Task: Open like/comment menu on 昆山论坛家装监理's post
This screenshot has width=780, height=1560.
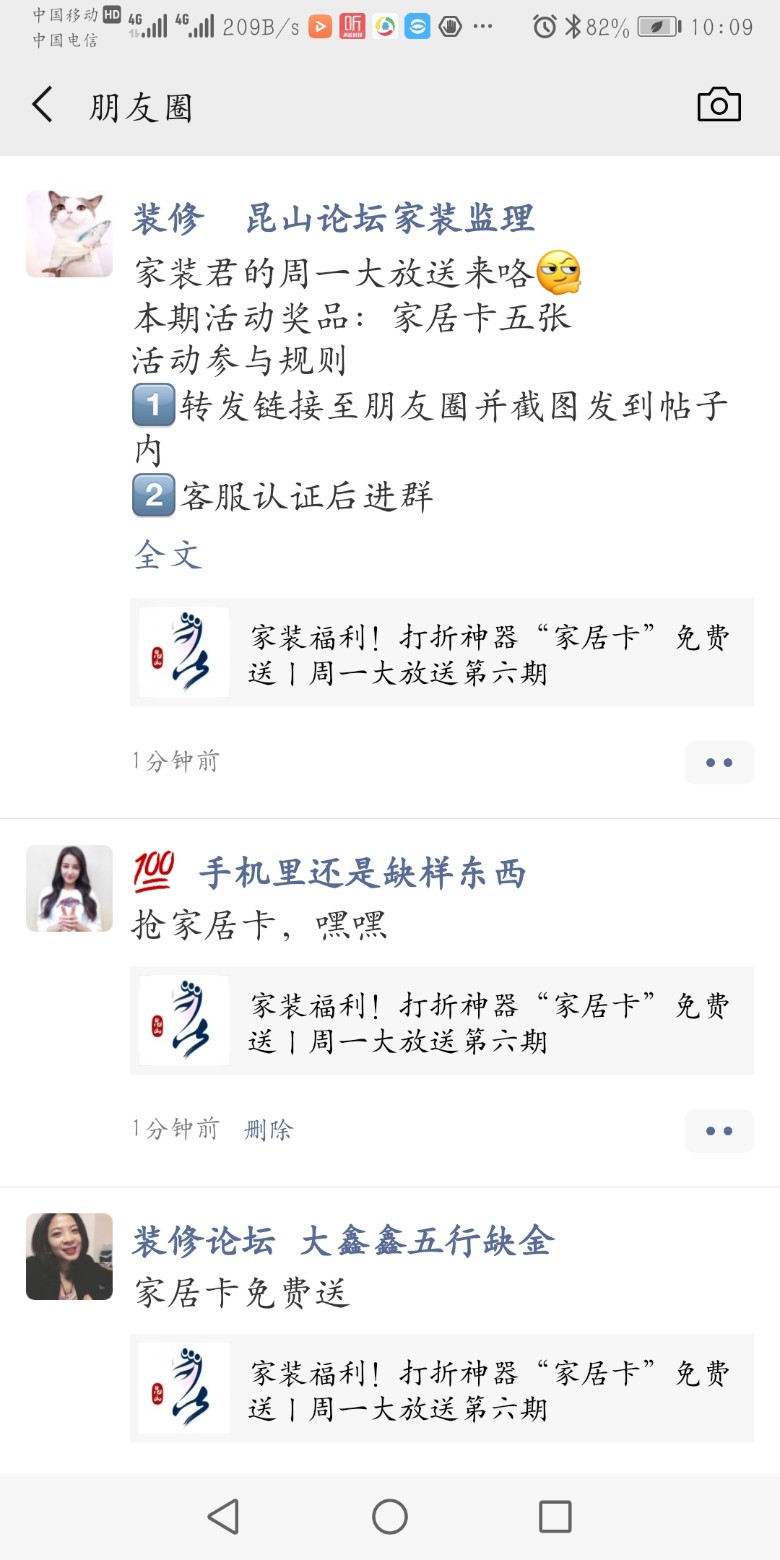Action: tap(718, 762)
